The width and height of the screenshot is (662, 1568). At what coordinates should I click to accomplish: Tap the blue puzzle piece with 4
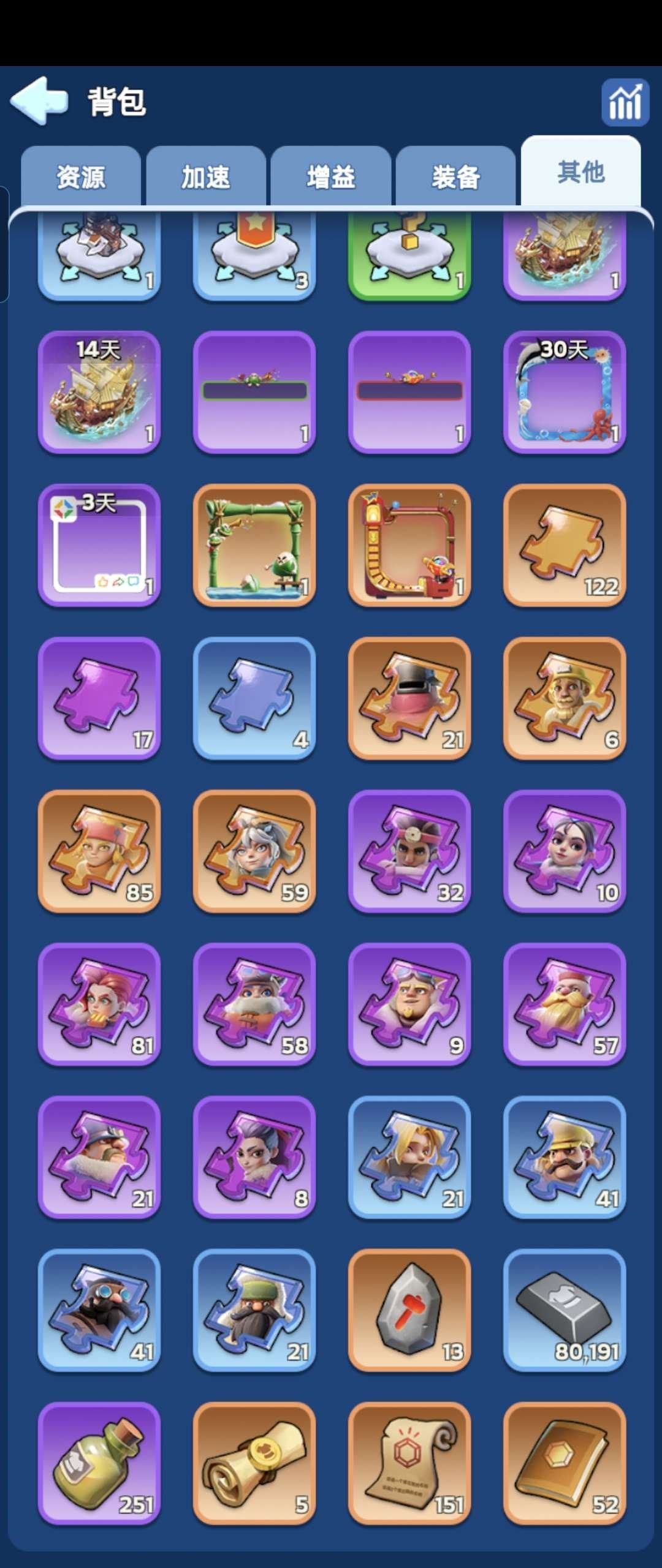[254, 698]
